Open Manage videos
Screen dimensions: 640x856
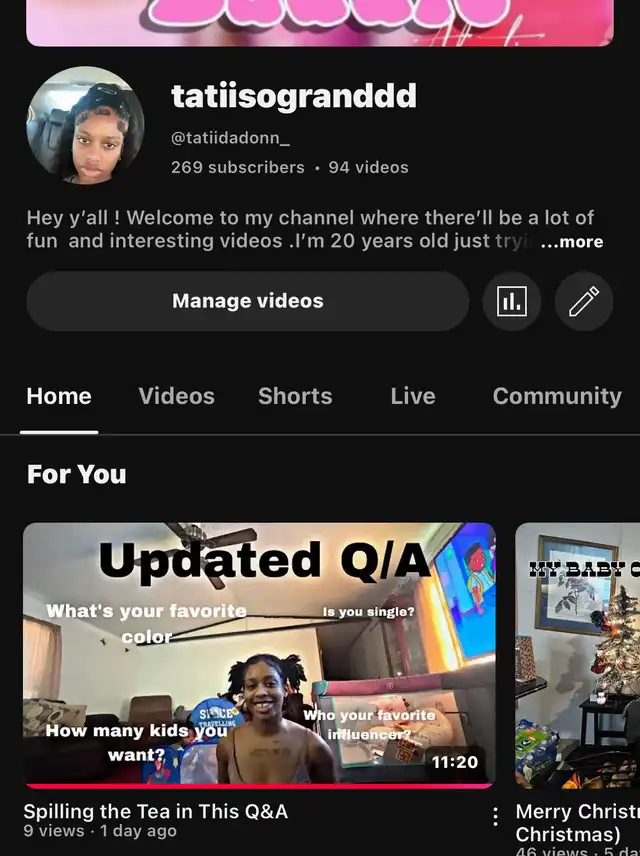pos(247,301)
